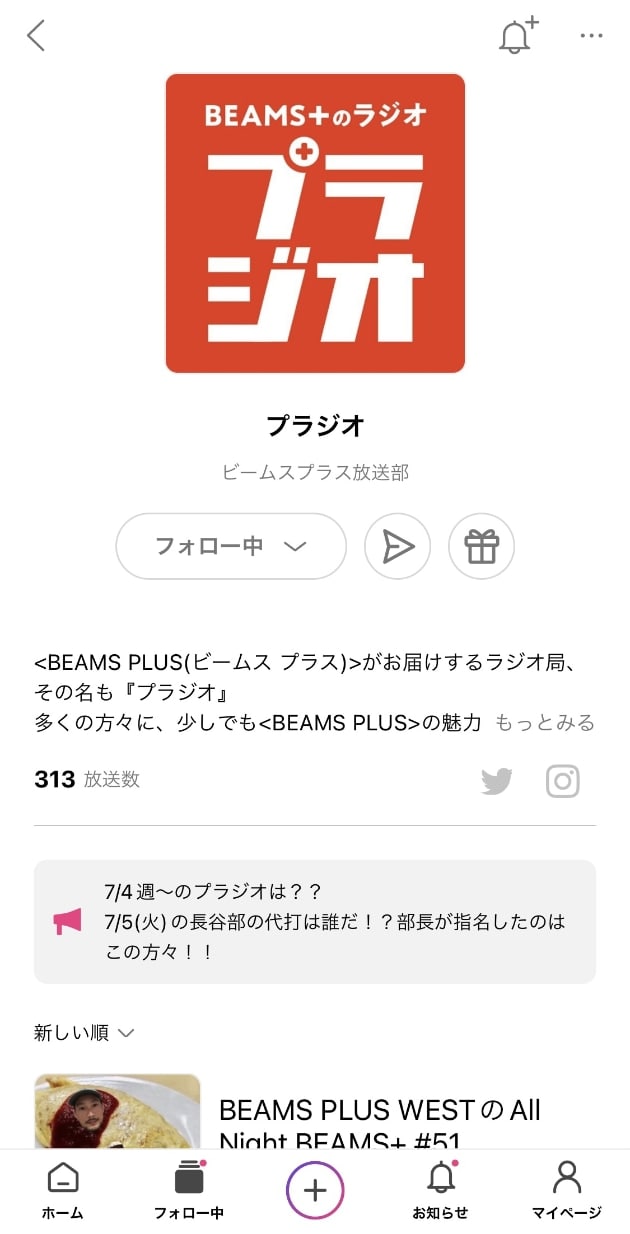Send a gift with the gift box icon

pos(481,546)
